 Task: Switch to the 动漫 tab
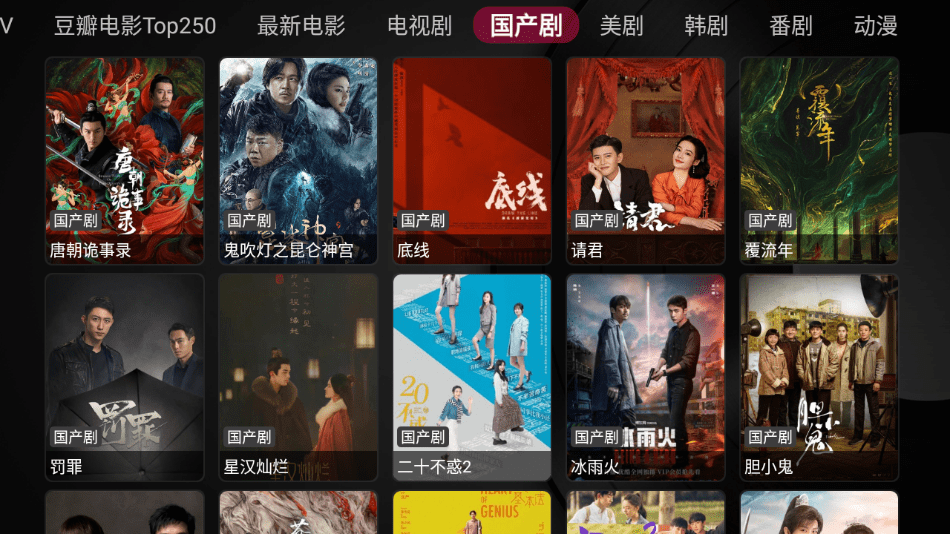pos(876,26)
